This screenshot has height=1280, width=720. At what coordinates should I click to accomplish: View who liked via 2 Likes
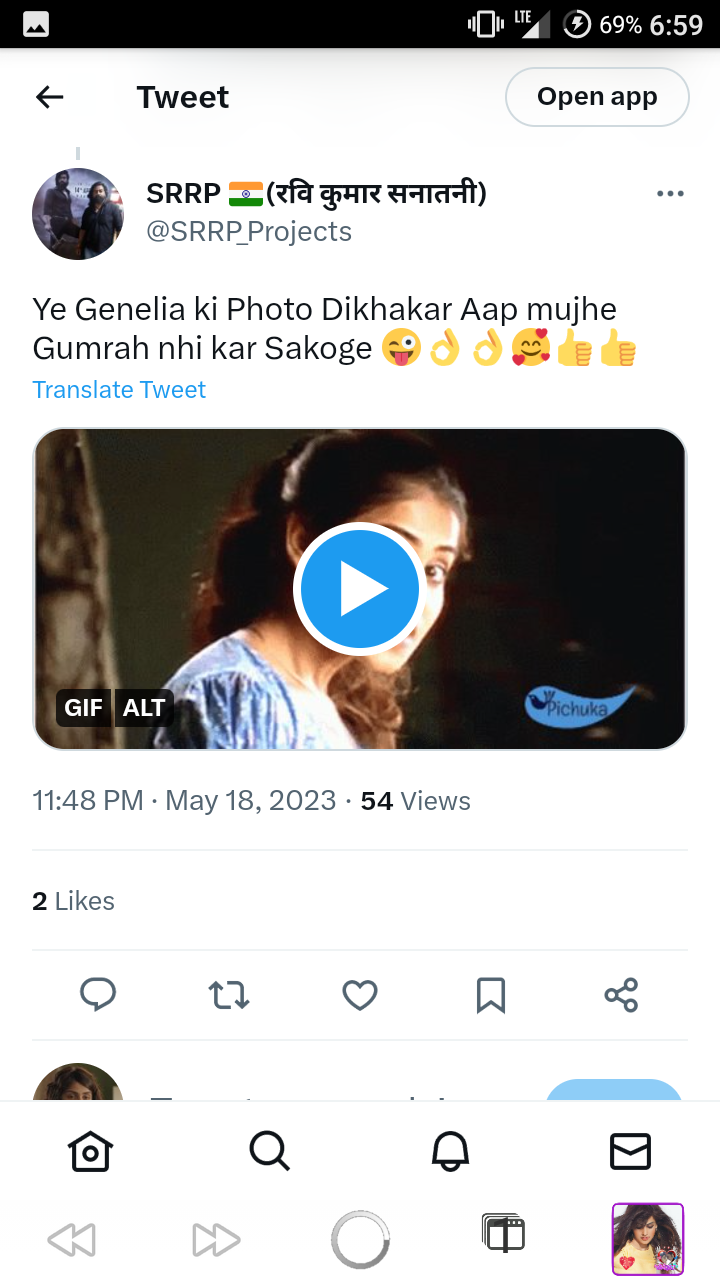tap(73, 901)
